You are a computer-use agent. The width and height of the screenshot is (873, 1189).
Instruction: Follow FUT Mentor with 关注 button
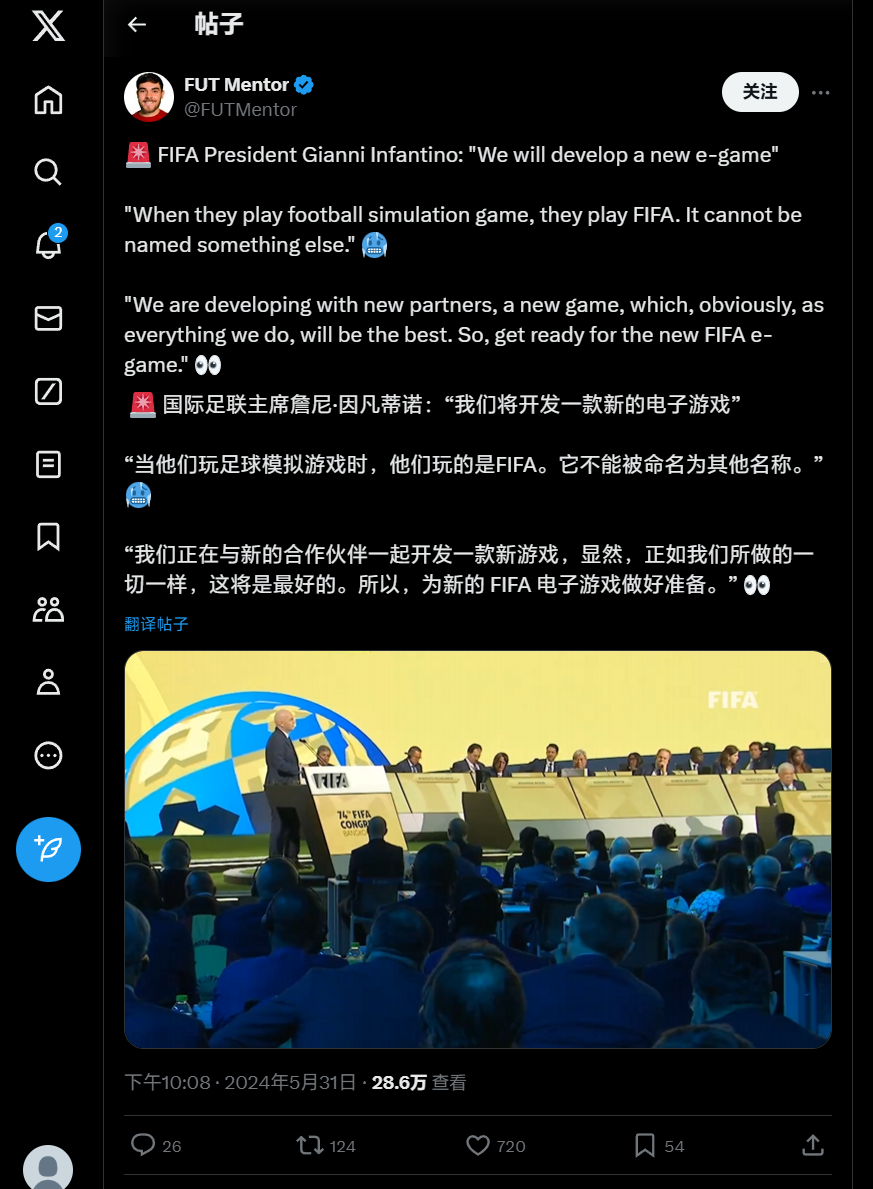pyautogui.click(x=760, y=92)
